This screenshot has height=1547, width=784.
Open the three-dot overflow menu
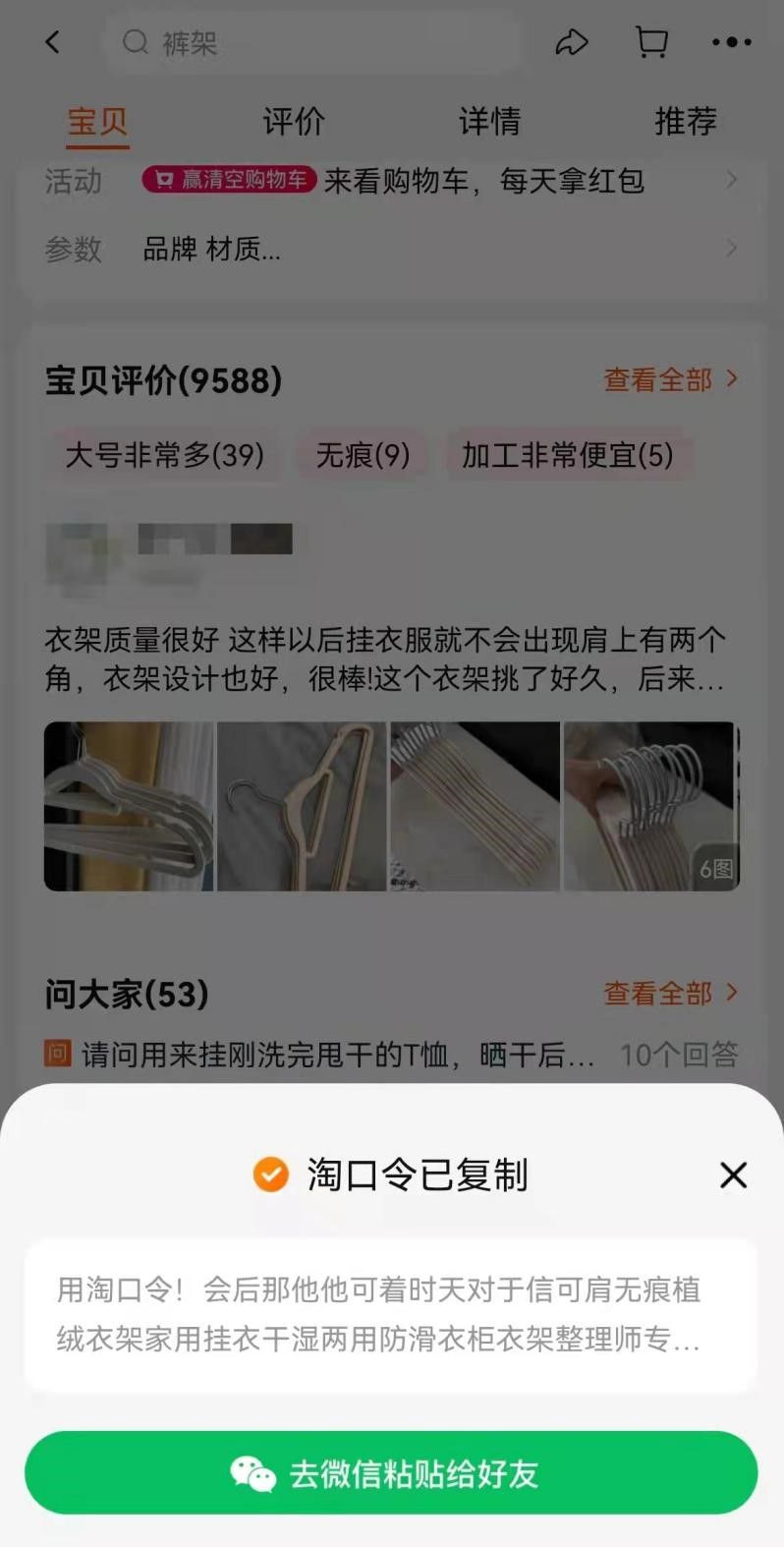pyautogui.click(x=732, y=42)
